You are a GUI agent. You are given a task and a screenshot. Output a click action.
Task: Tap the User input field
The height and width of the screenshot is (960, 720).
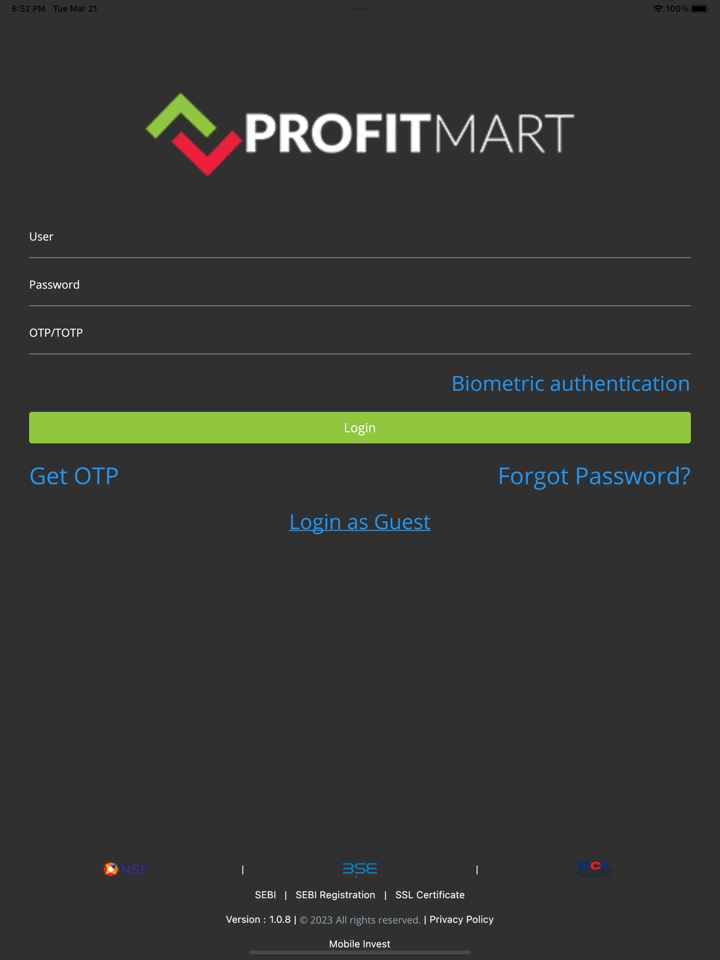tap(359, 238)
